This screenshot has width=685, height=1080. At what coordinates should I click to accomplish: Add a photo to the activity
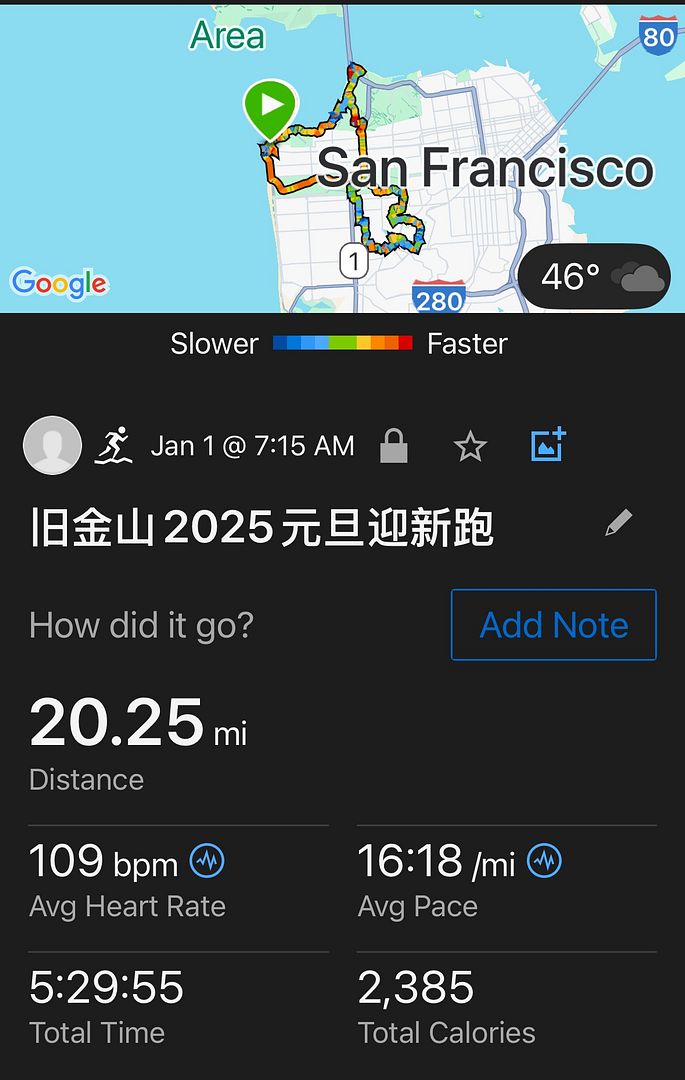548,445
